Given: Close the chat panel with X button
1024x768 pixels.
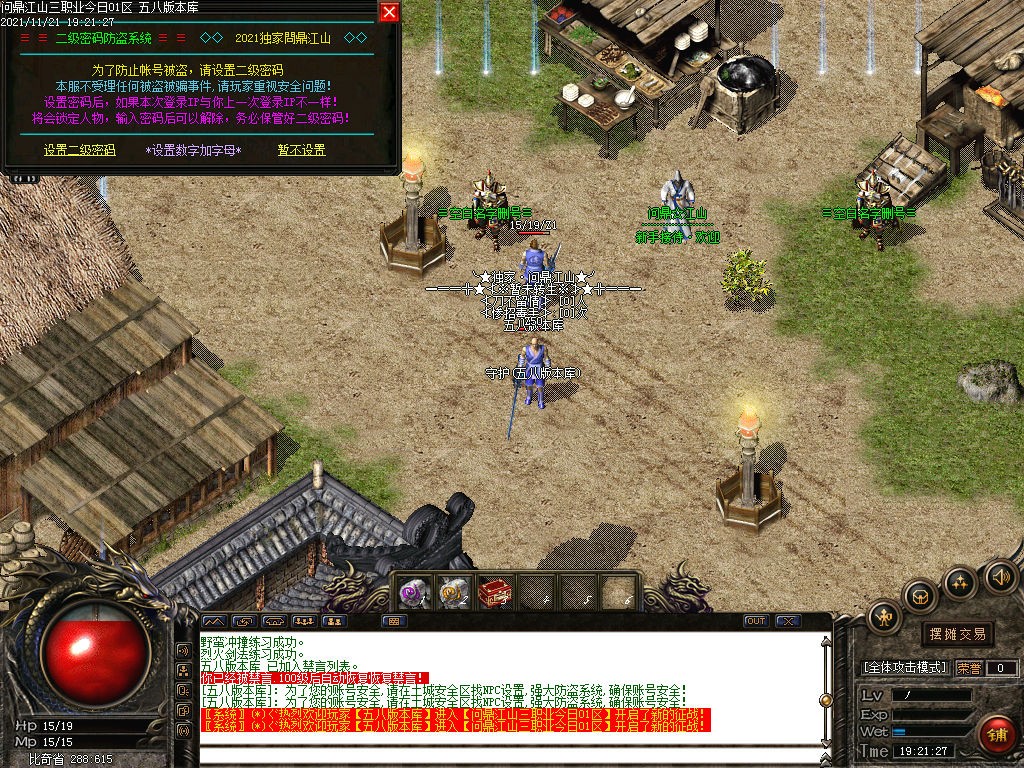Looking at the screenshot, I should (x=788, y=621).
